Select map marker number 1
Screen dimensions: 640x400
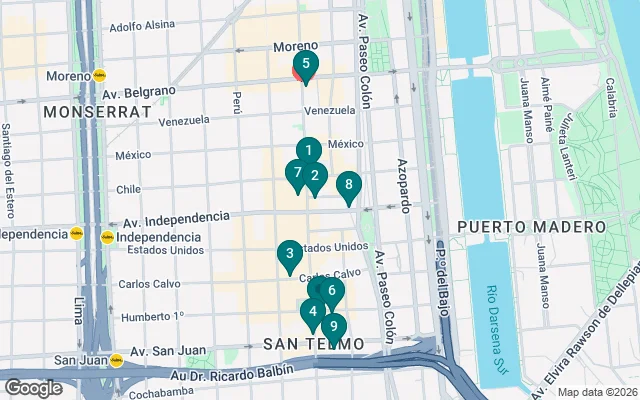[x=309, y=152]
